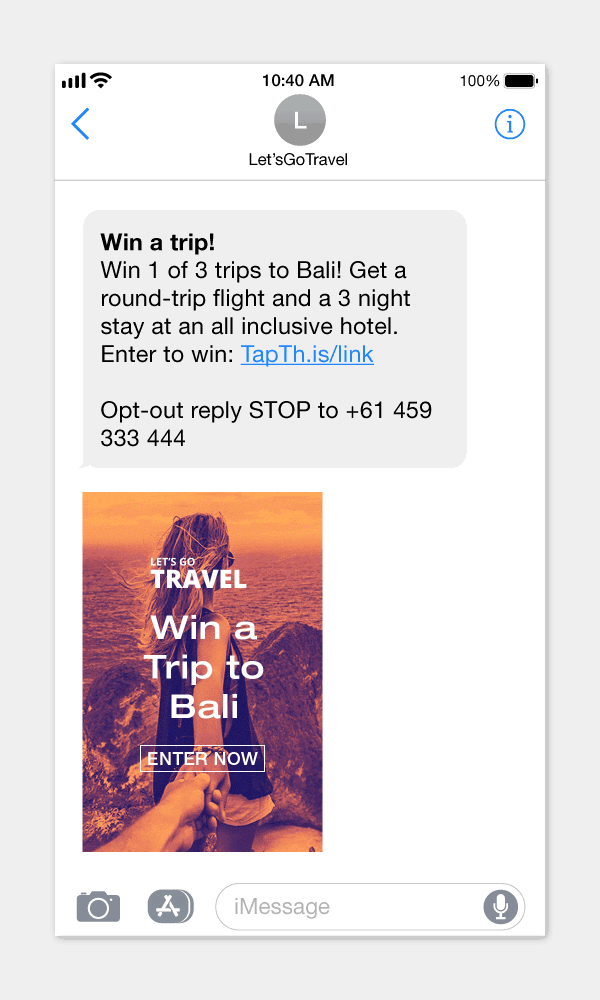Open the TapTh.is/link link

307,355
